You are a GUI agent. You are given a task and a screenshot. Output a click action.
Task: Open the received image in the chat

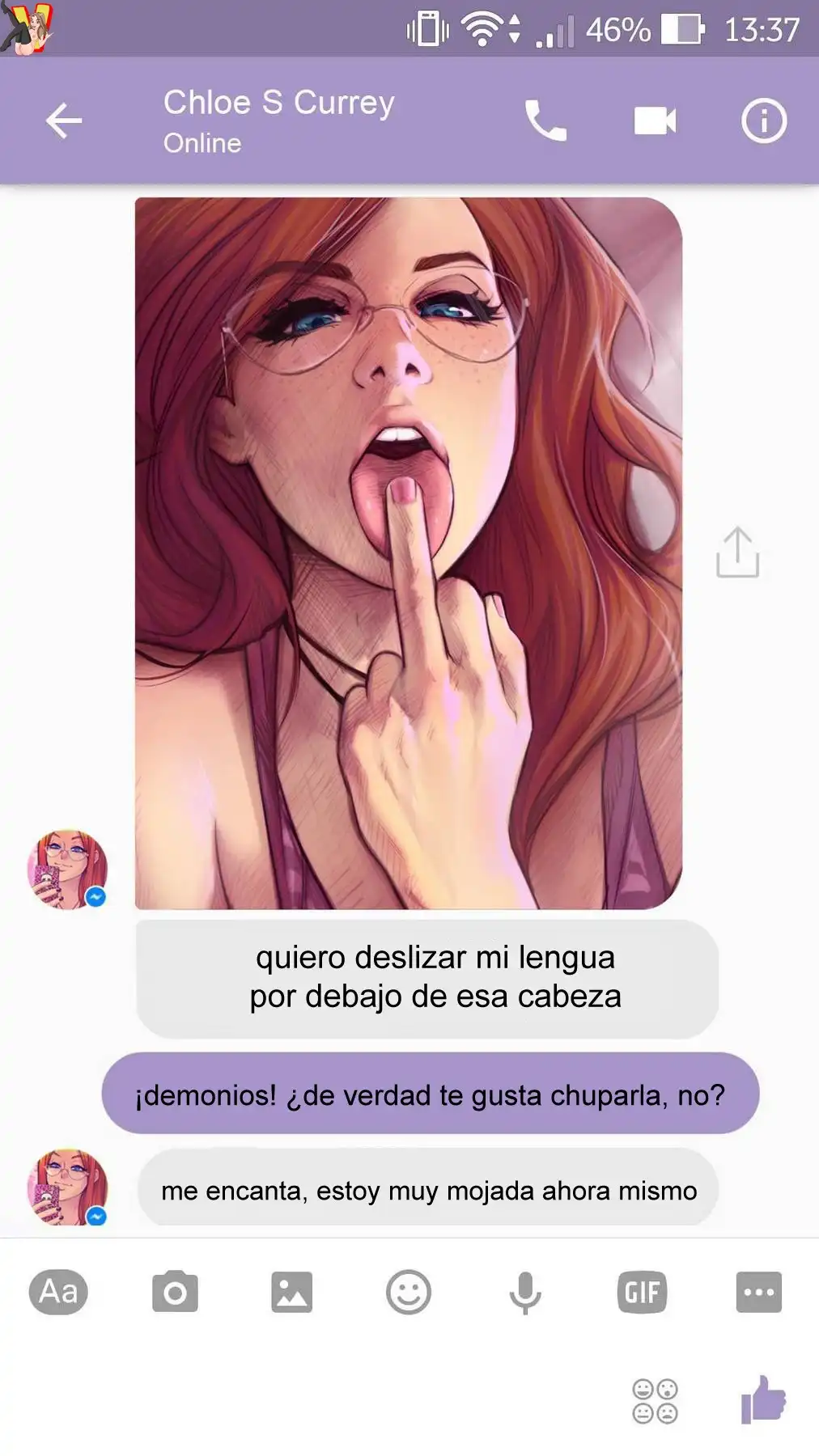click(408, 553)
